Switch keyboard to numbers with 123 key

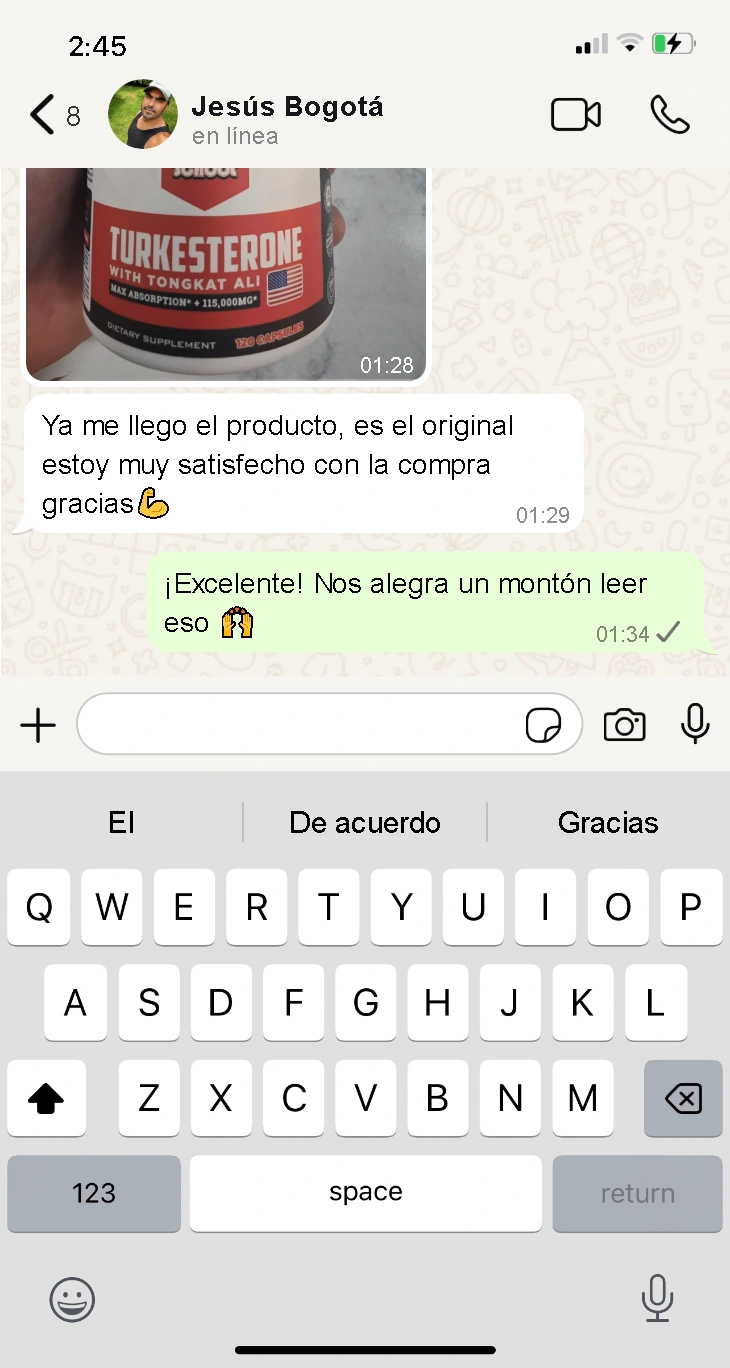pos(93,1193)
